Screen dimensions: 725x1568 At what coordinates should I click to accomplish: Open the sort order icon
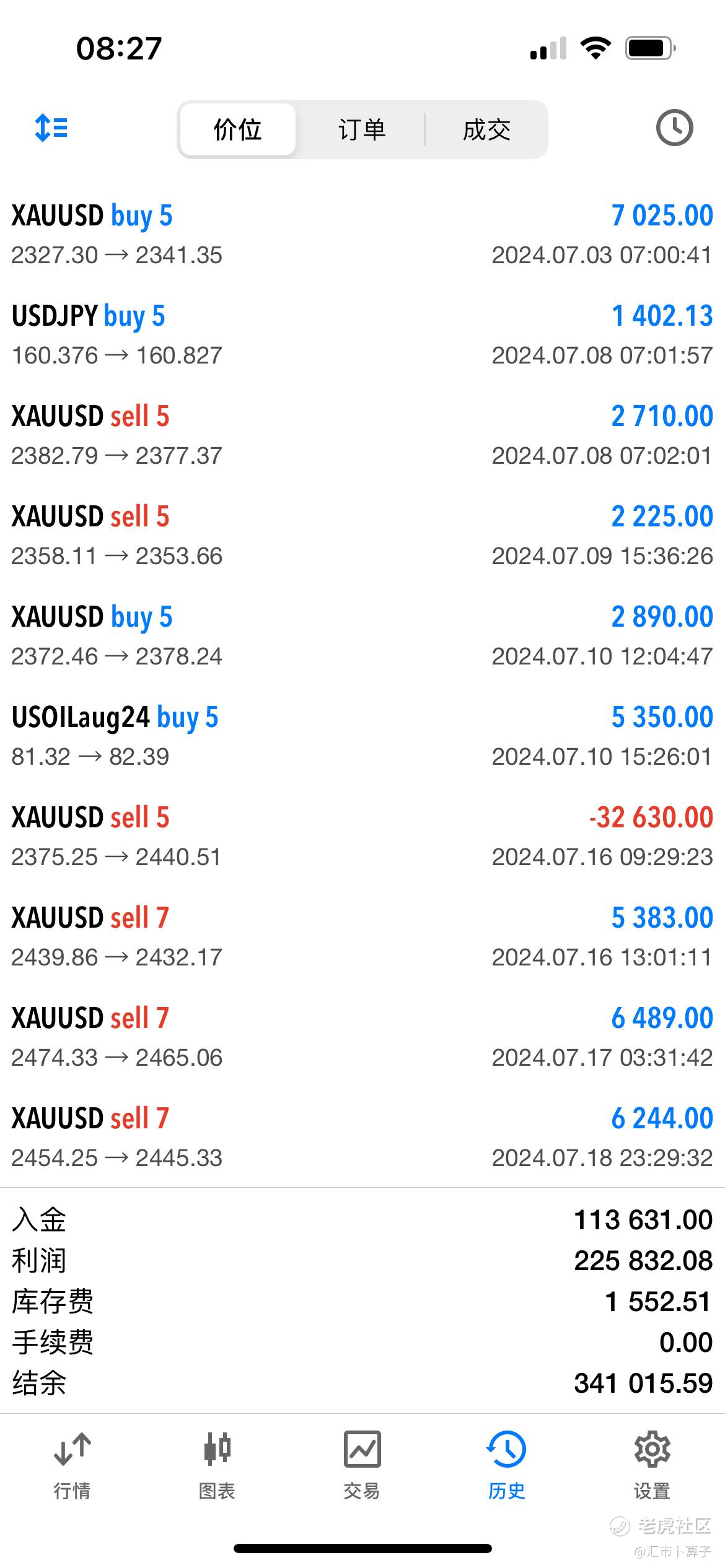point(51,128)
